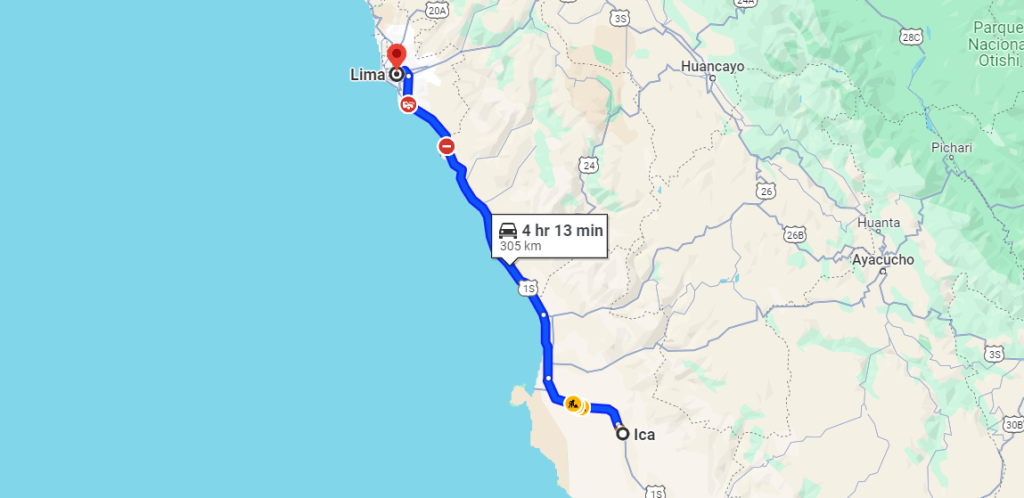Screen dimensions: 1024x498
Task: Tap the Huancayo city label
Action: pyautogui.click(x=712, y=66)
